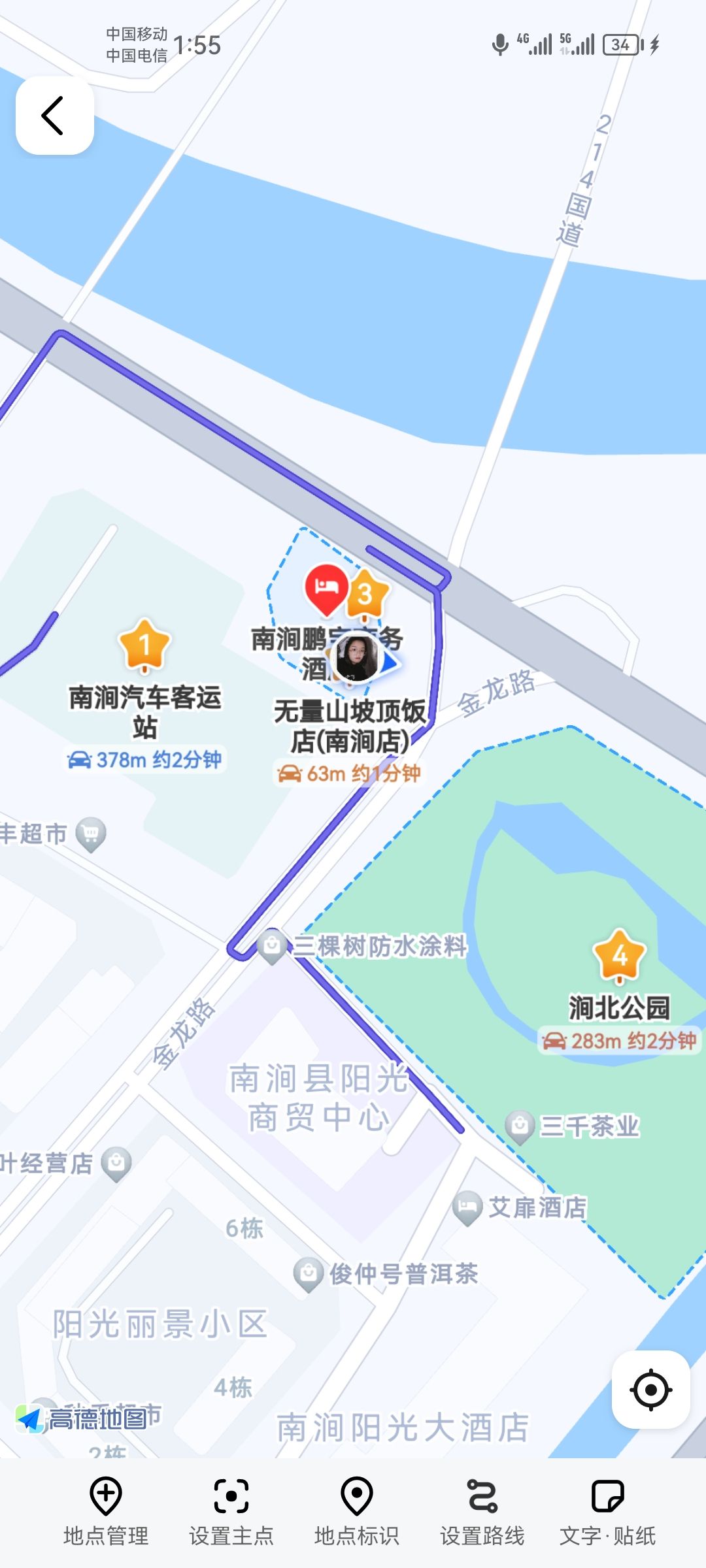Select star marker 4 涧北公园
The height and width of the screenshot is (1568, 706).
pyautogui.click(x=619, y=956)
